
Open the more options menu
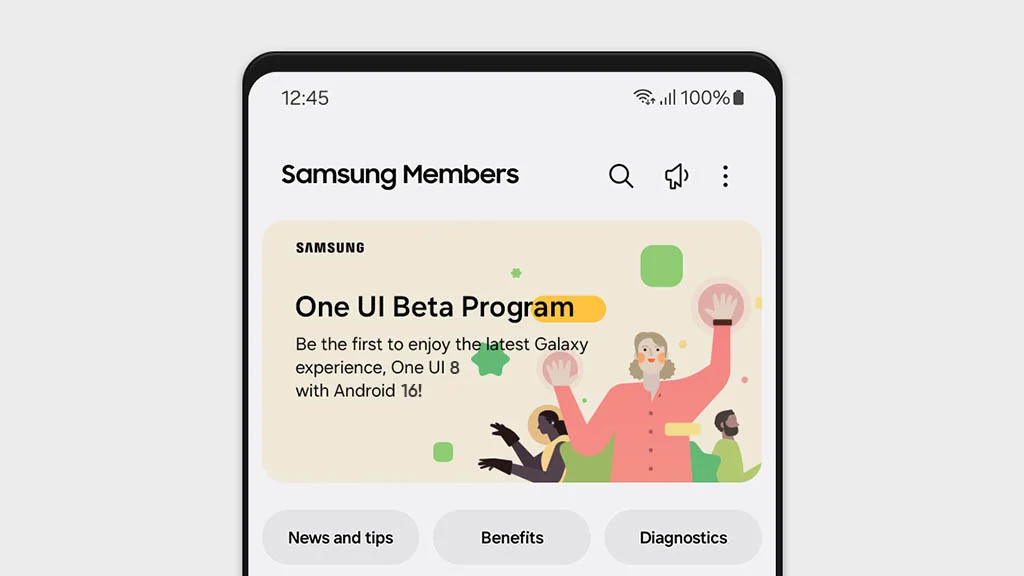(x=725, y=176)
